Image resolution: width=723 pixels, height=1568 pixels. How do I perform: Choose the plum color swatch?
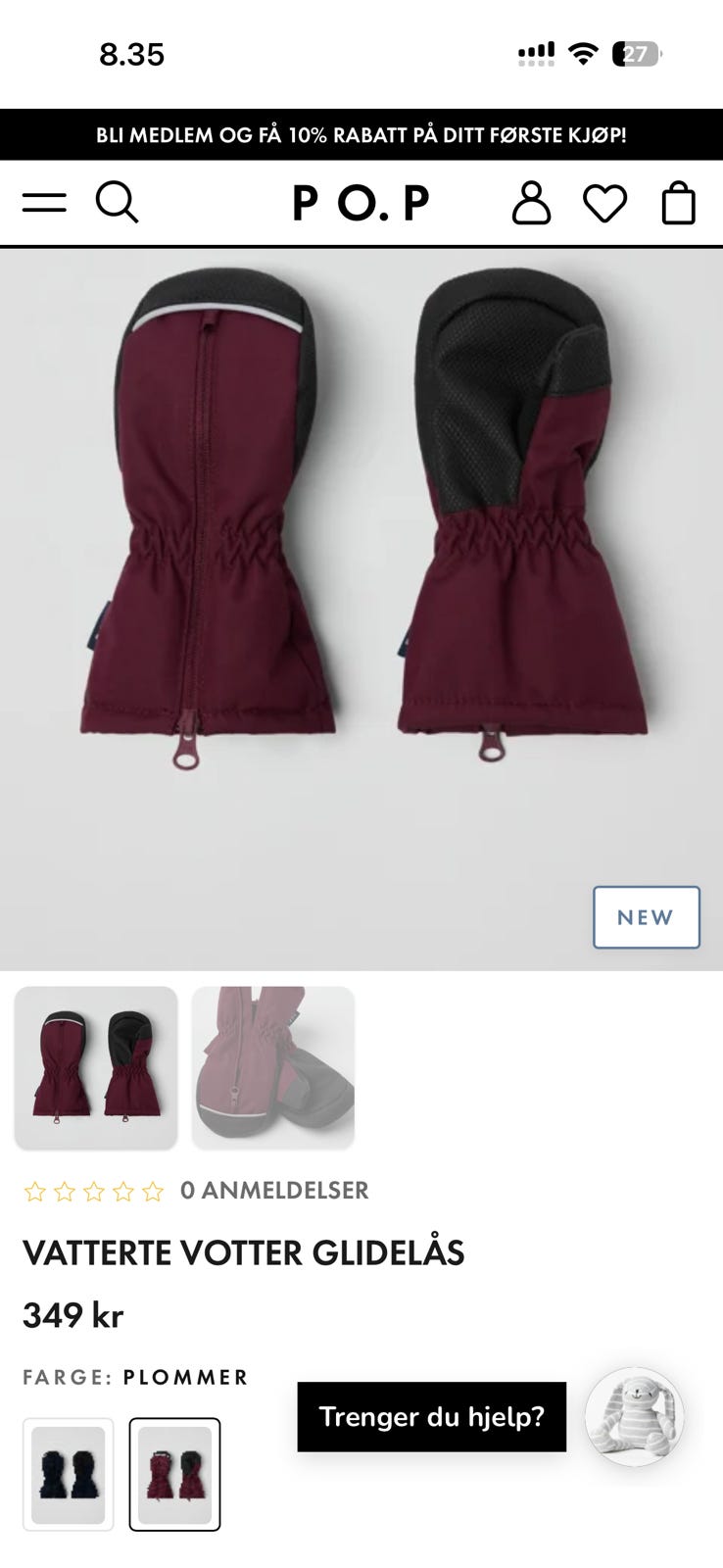(175, 1474)
